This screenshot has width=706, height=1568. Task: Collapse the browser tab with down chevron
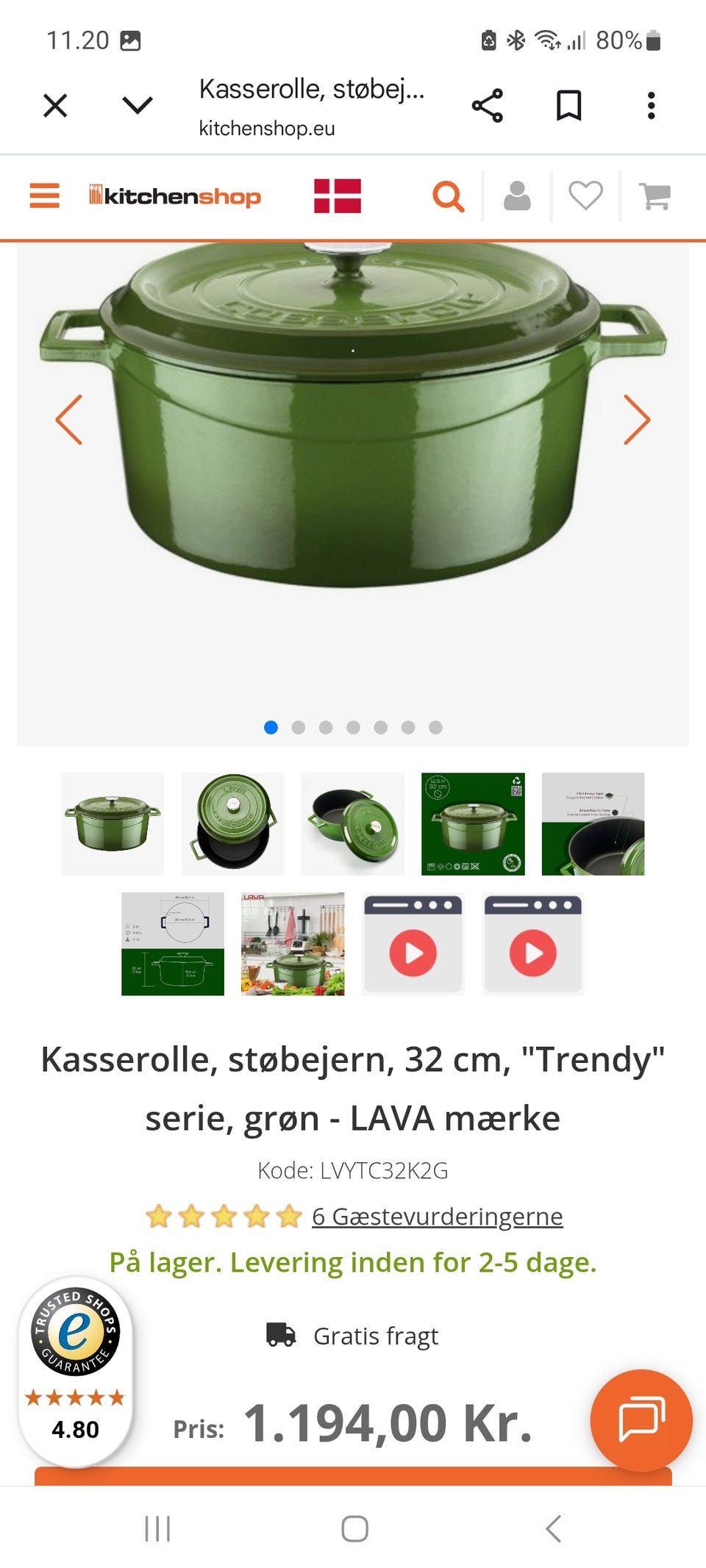click(137, 104)
